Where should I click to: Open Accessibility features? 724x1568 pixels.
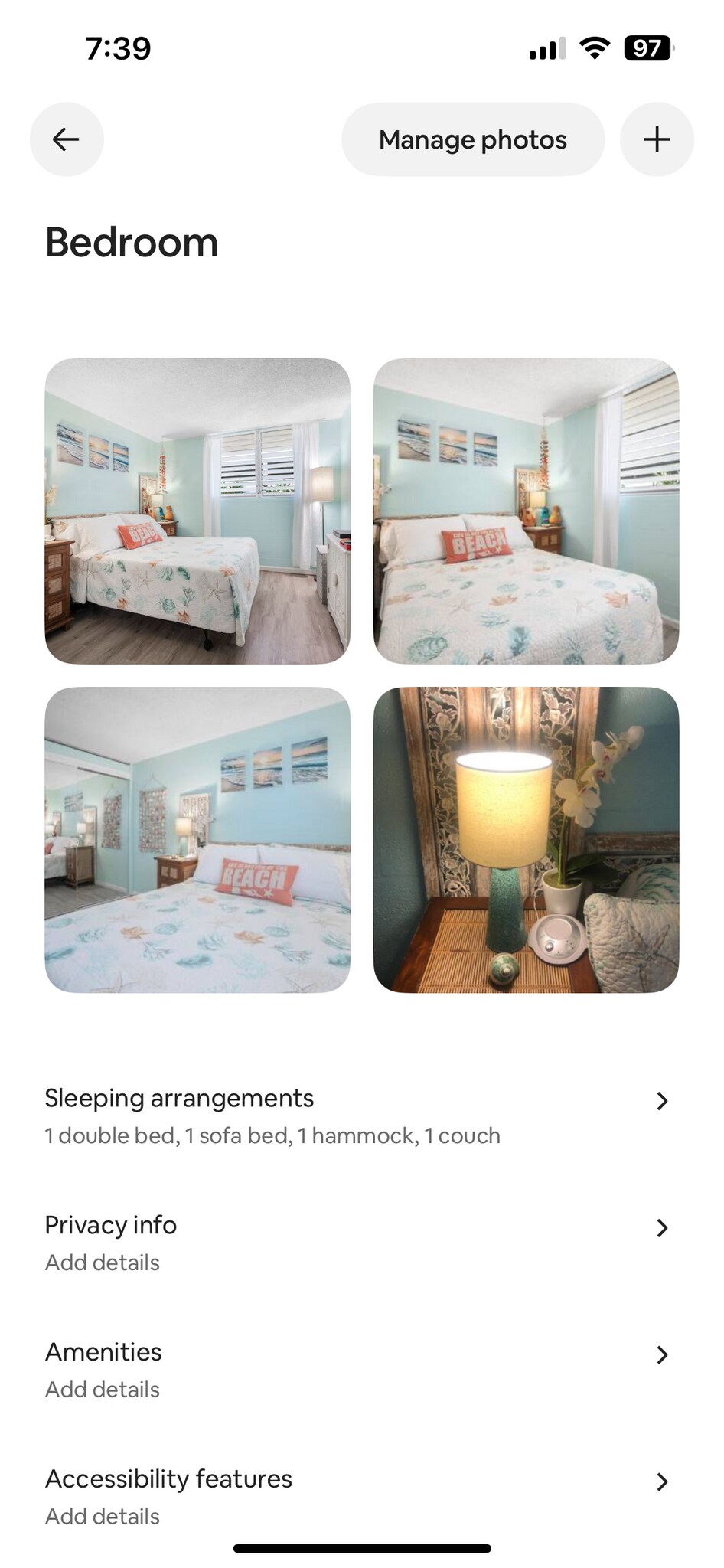pyautogui.click(x=357, y=1496)
